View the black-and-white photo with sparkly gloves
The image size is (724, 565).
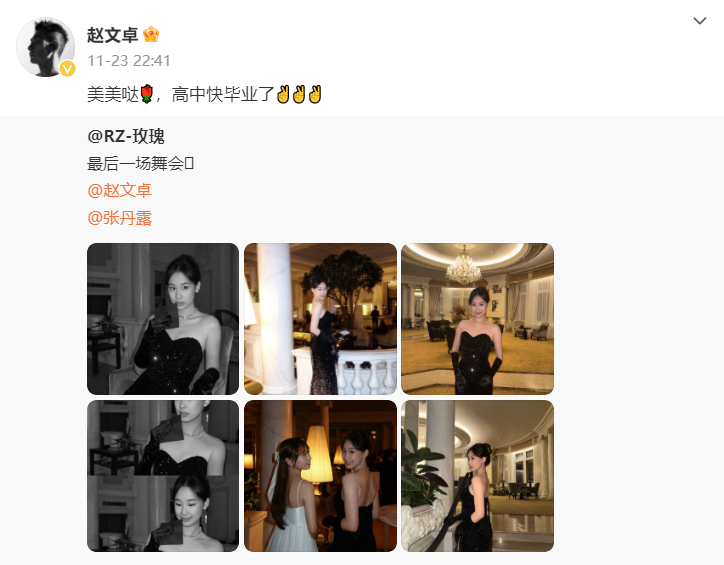(x=163, y=319)
